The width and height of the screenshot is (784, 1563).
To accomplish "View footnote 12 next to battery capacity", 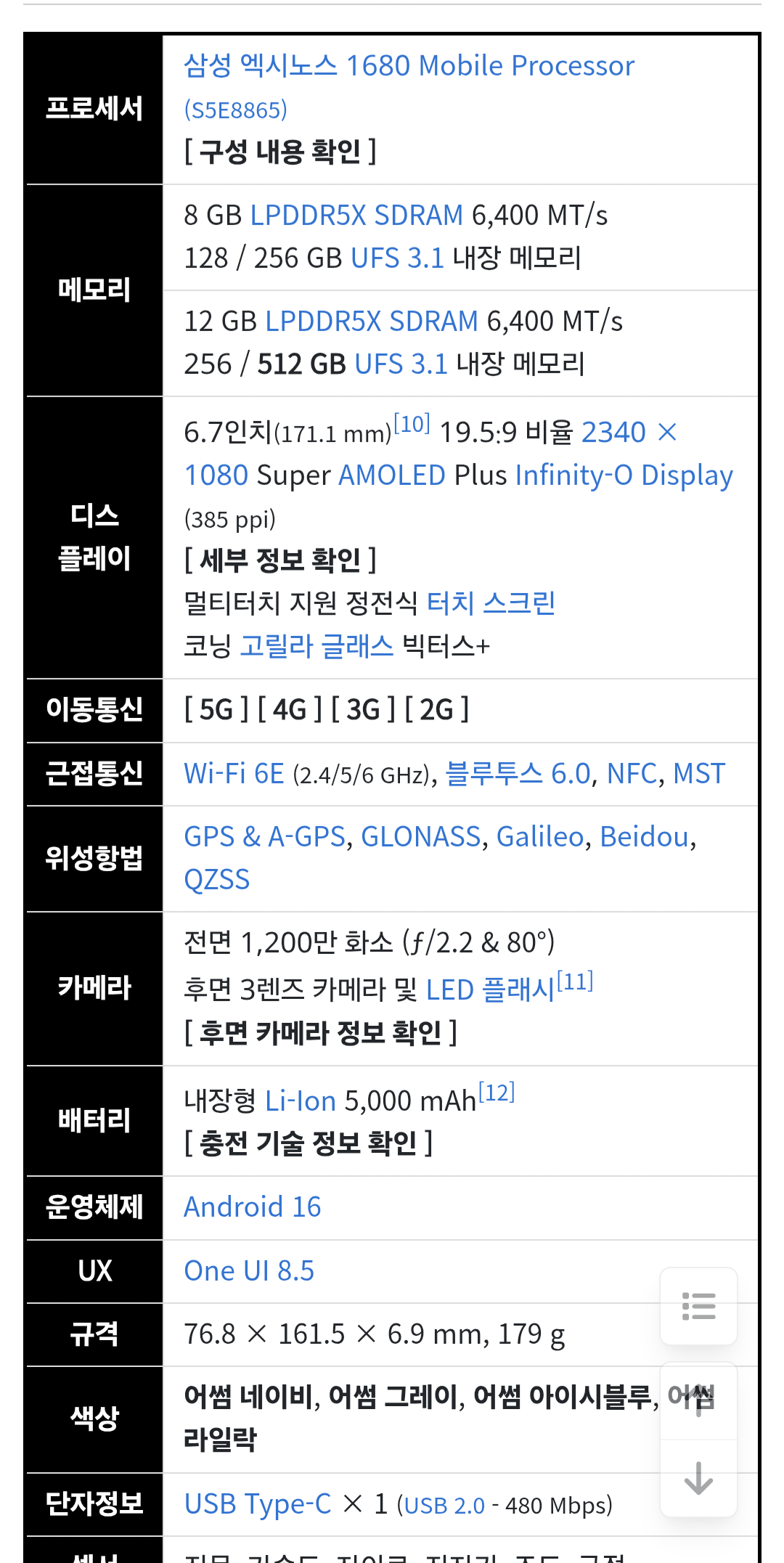I will tap(497, 1093).
